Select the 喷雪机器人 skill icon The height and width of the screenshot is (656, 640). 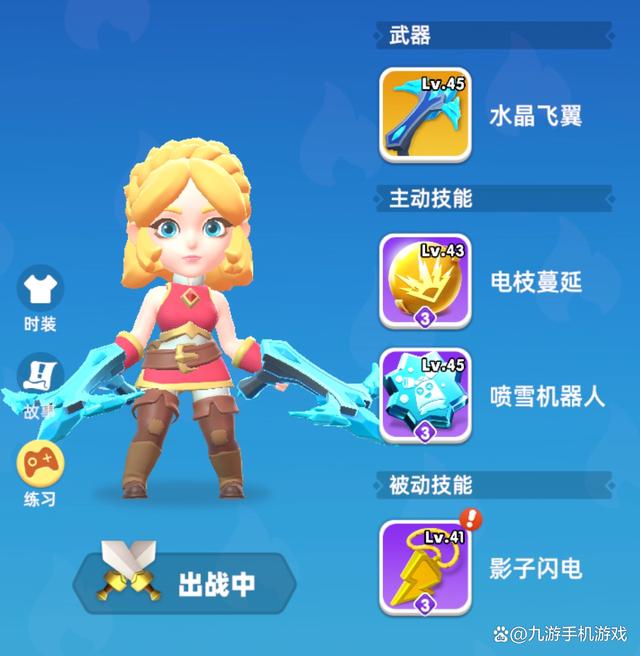[x=425, y=396]
